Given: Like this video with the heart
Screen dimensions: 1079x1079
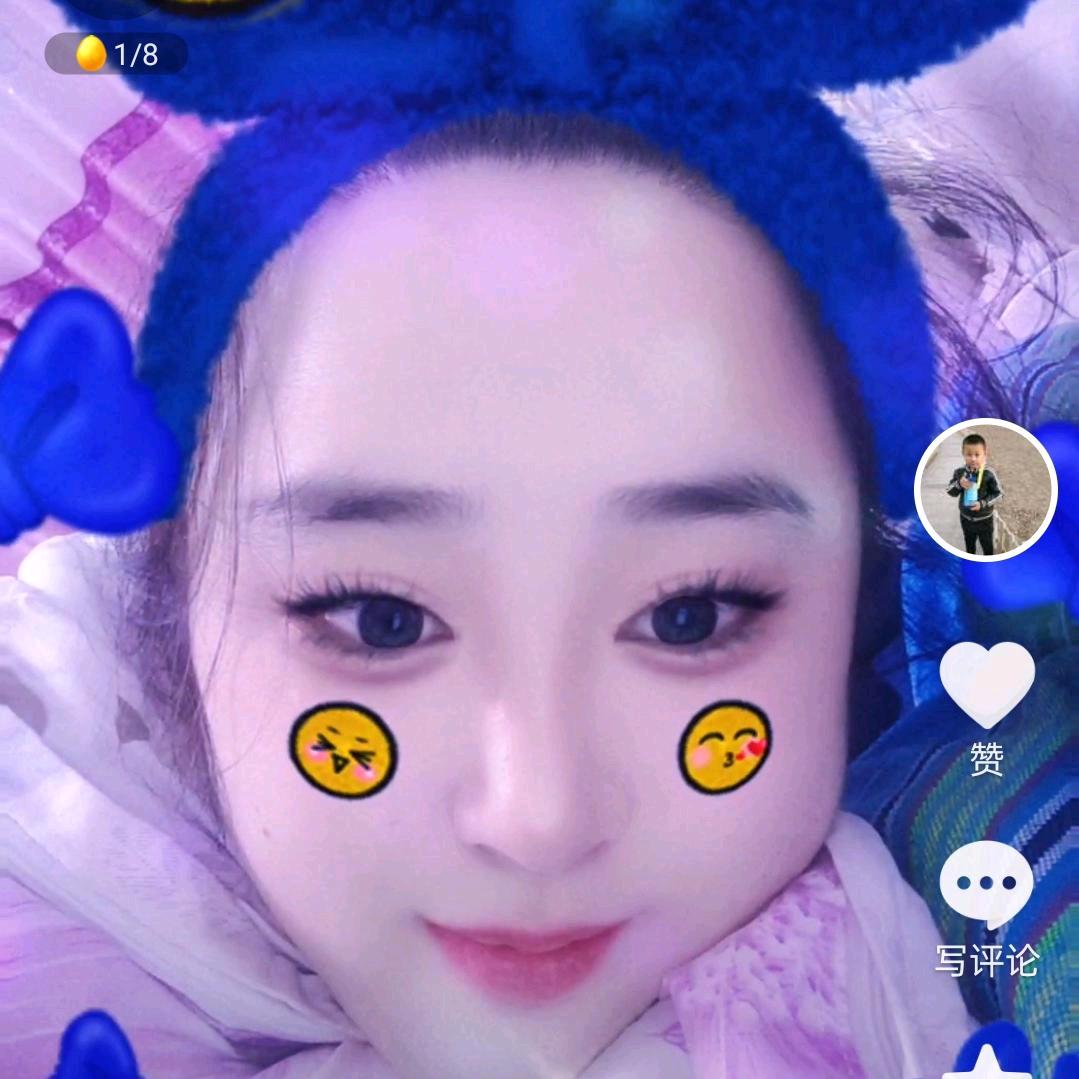Looking at the screenshot, I should click(986, 685).
